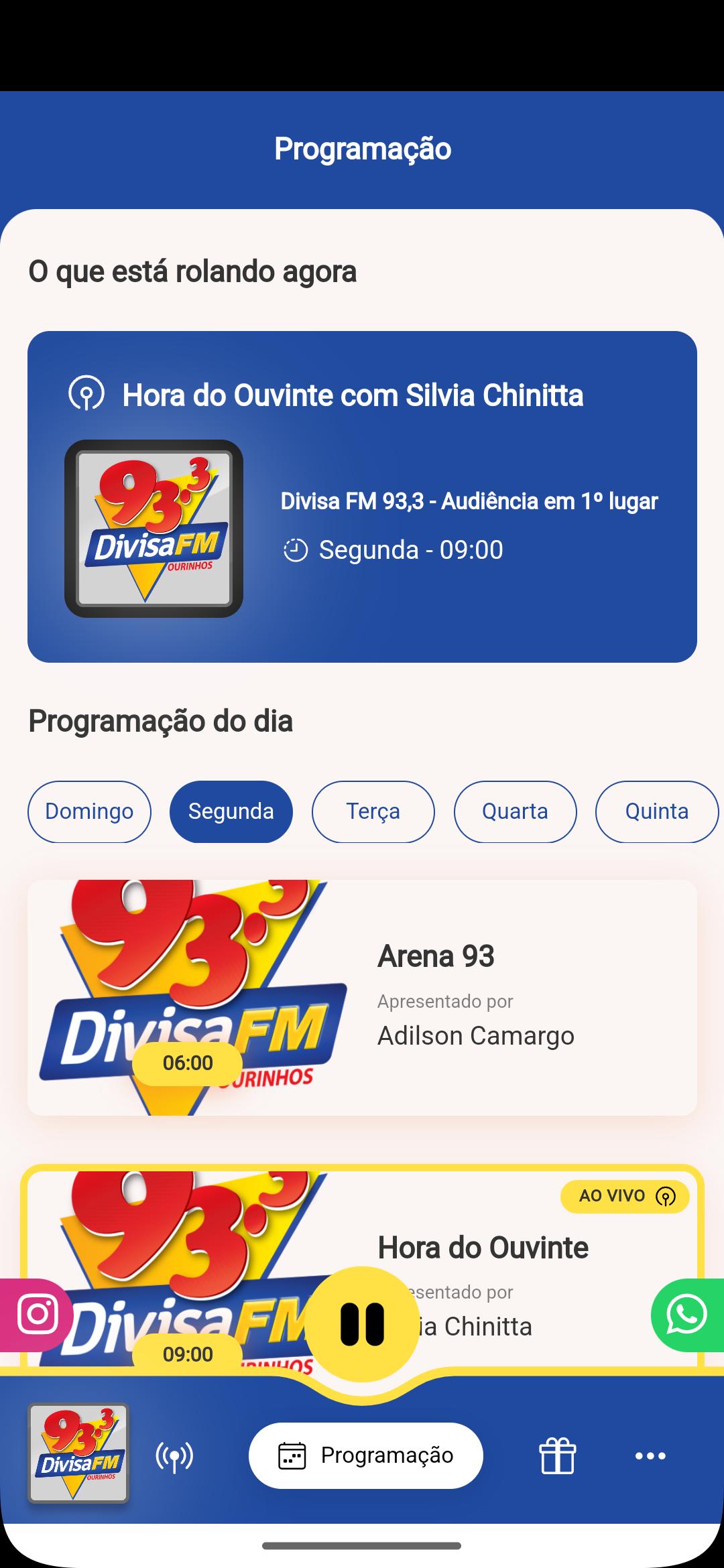This screenshot has height=1568, width=724.
Task: Switch schedule to Terça
Action: point(373,811)
